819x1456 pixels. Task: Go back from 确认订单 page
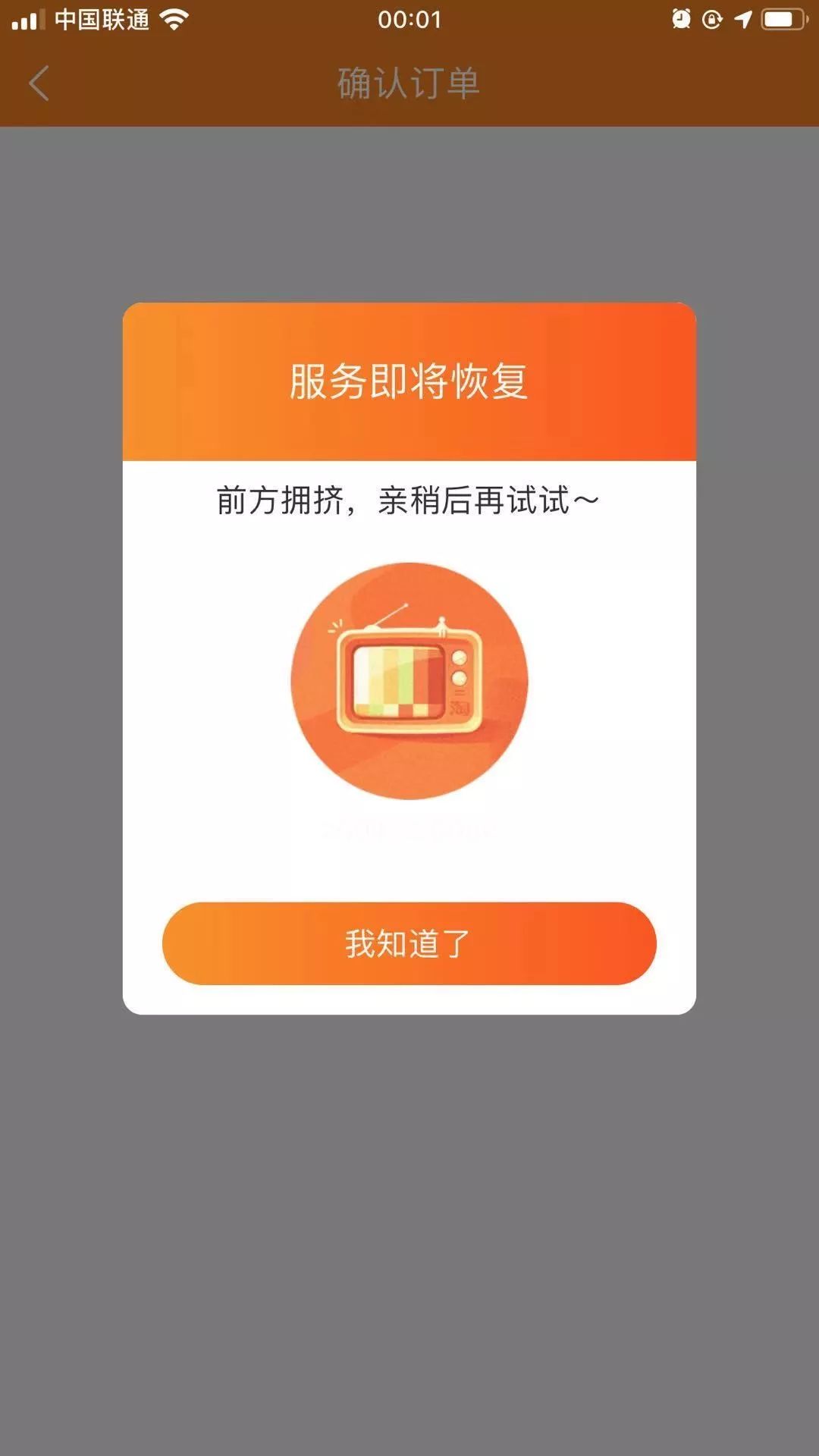pyautogui.click(x=39, y=83)
